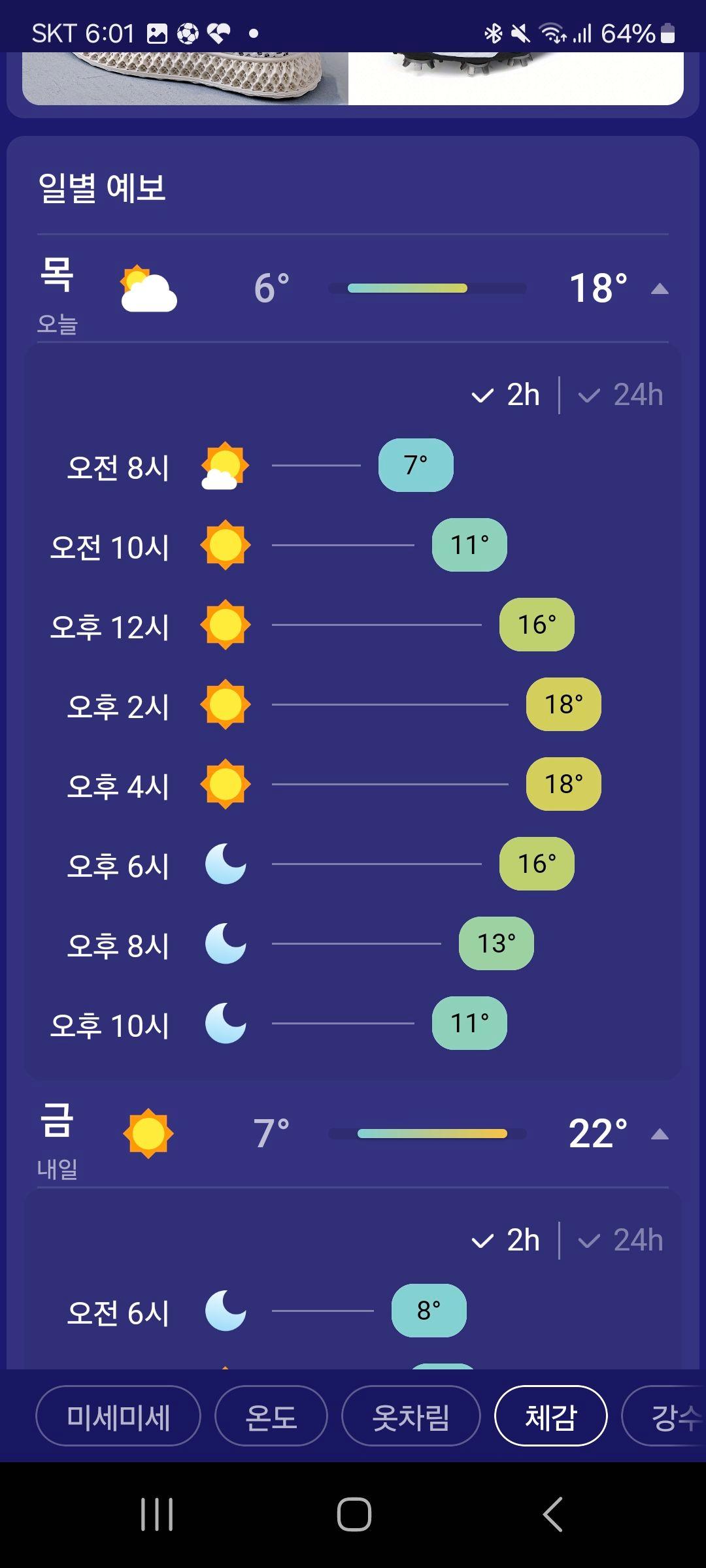The image size is (706, 1568).
Task: Open the recent apps view
Action: click(x=157, y=1514)
